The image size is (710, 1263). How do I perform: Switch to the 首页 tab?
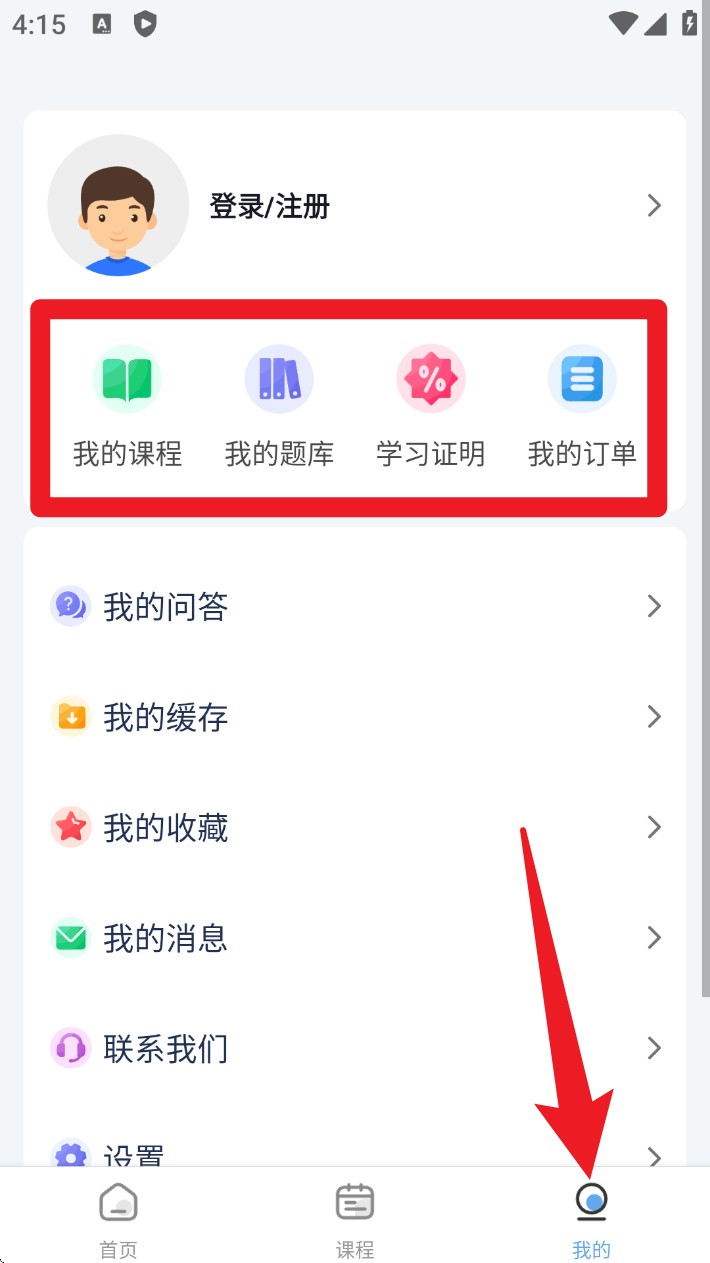coord(118,1220)
